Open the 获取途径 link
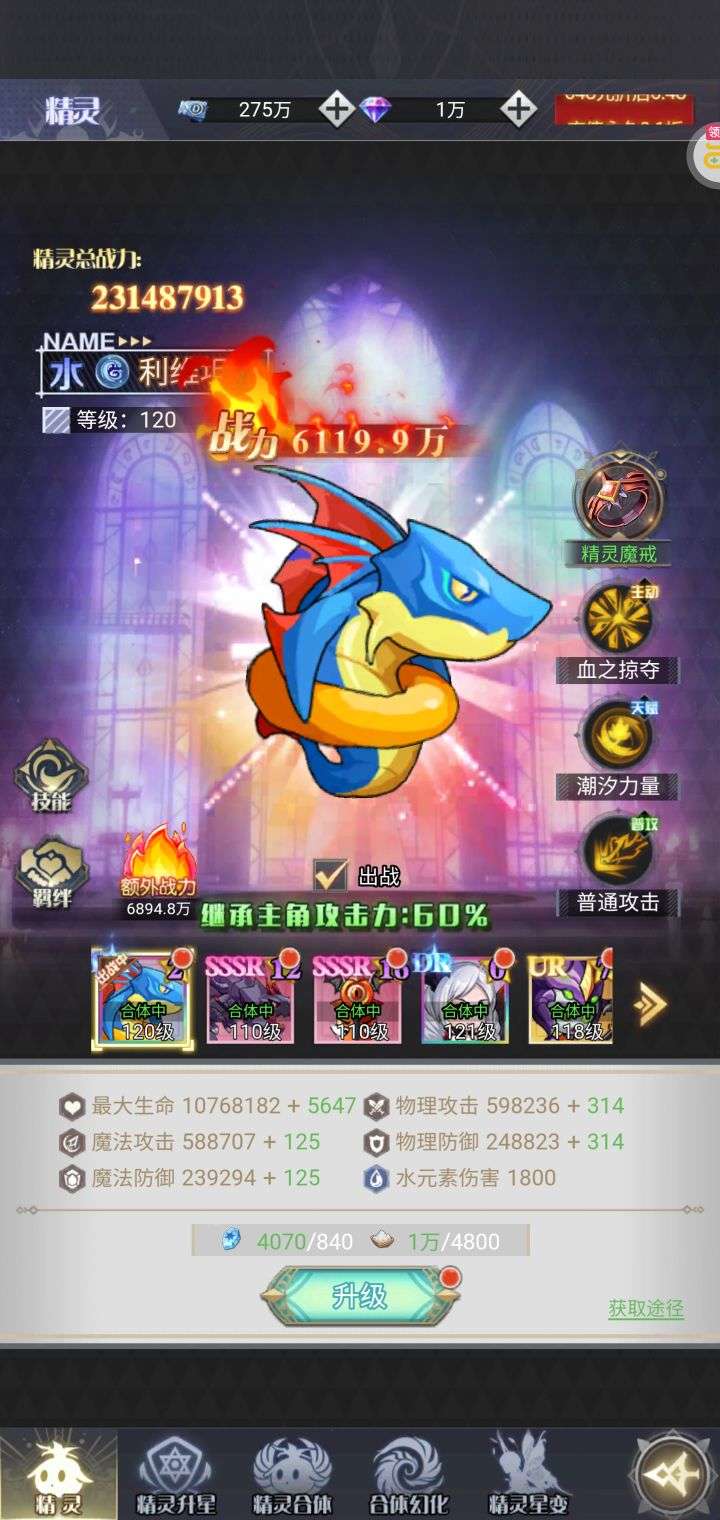The image size is (720, 1520). pos(646,1309)
